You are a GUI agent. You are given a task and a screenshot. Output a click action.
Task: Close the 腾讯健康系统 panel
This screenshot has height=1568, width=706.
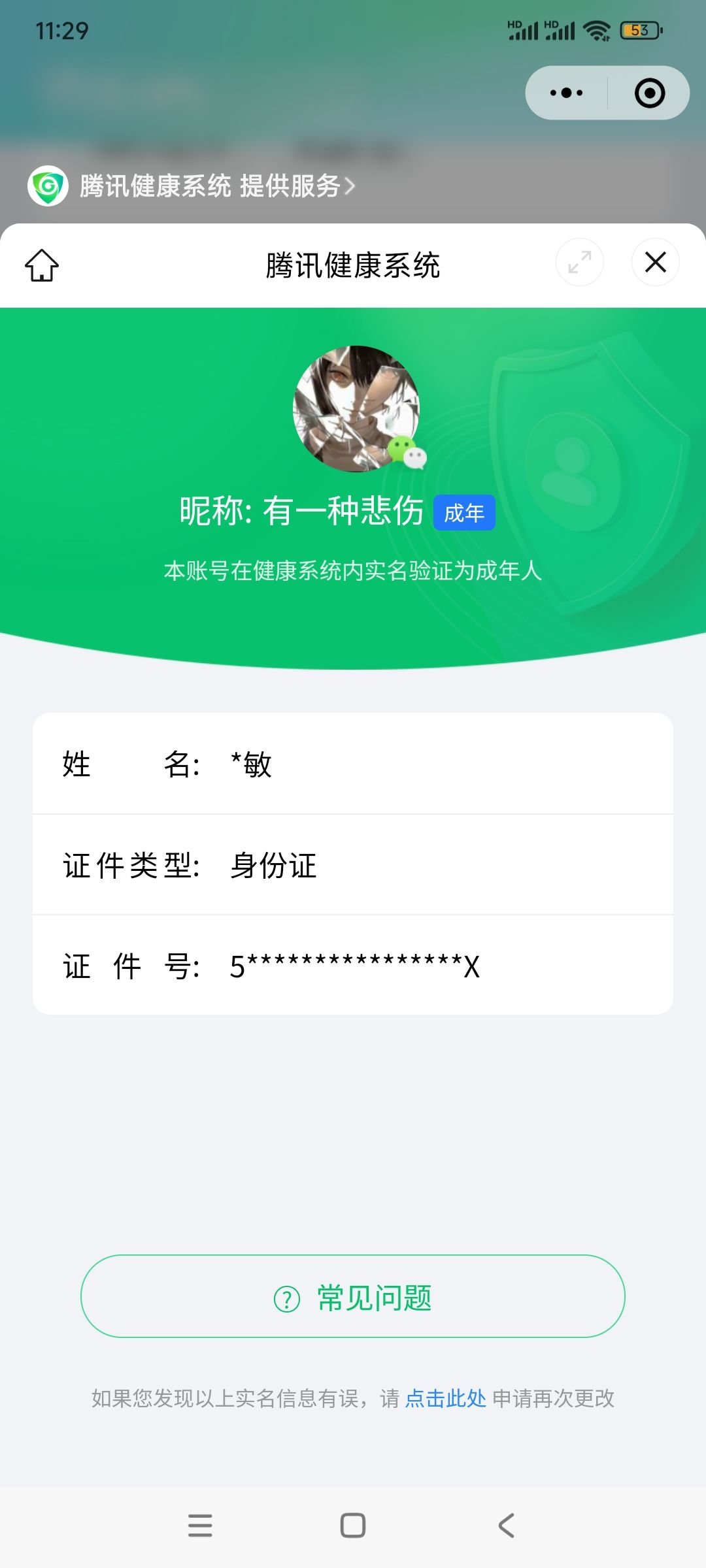(x=655, y=263)
